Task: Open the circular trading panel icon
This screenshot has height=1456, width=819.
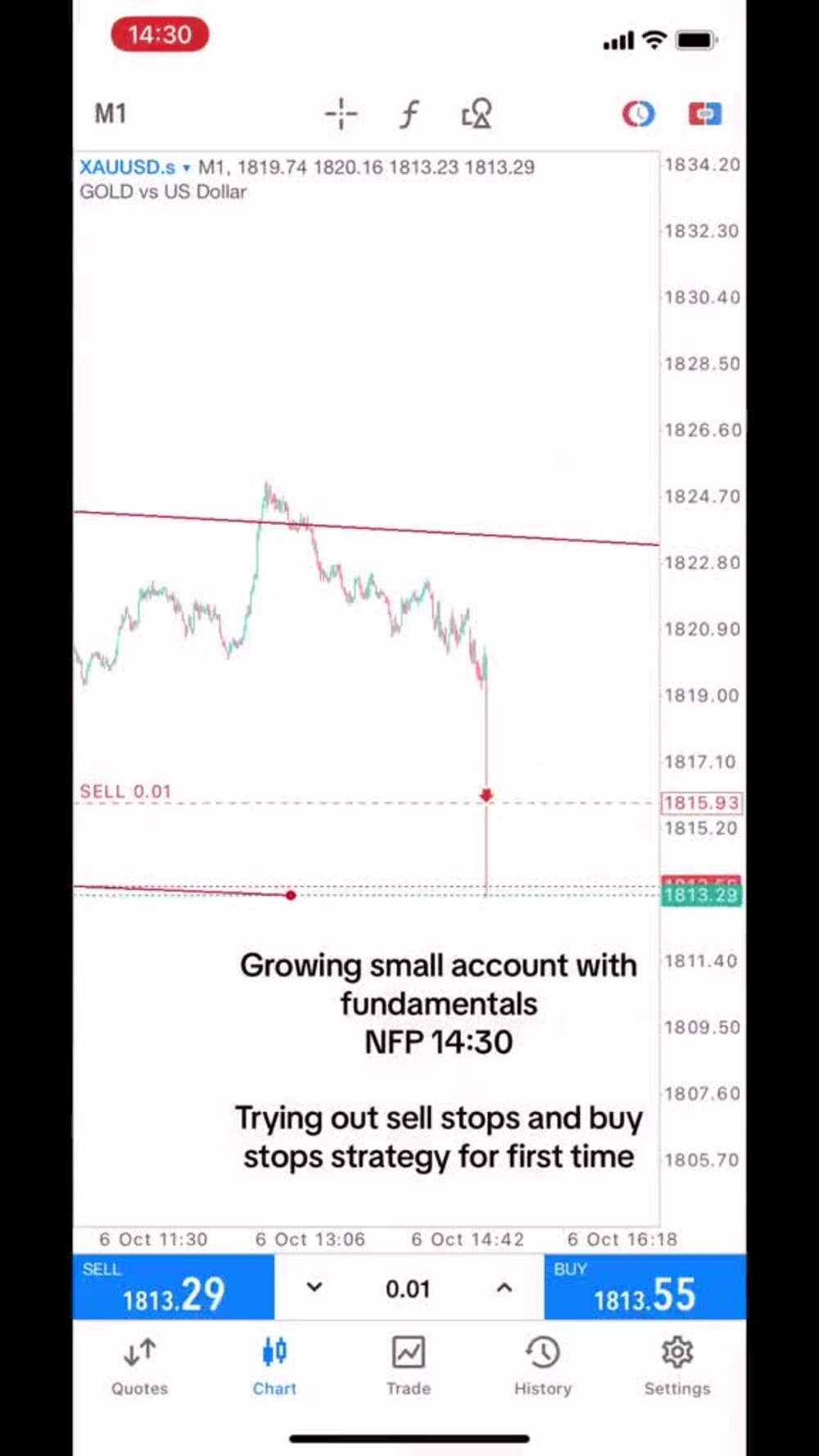Action: tap(638, 114)
